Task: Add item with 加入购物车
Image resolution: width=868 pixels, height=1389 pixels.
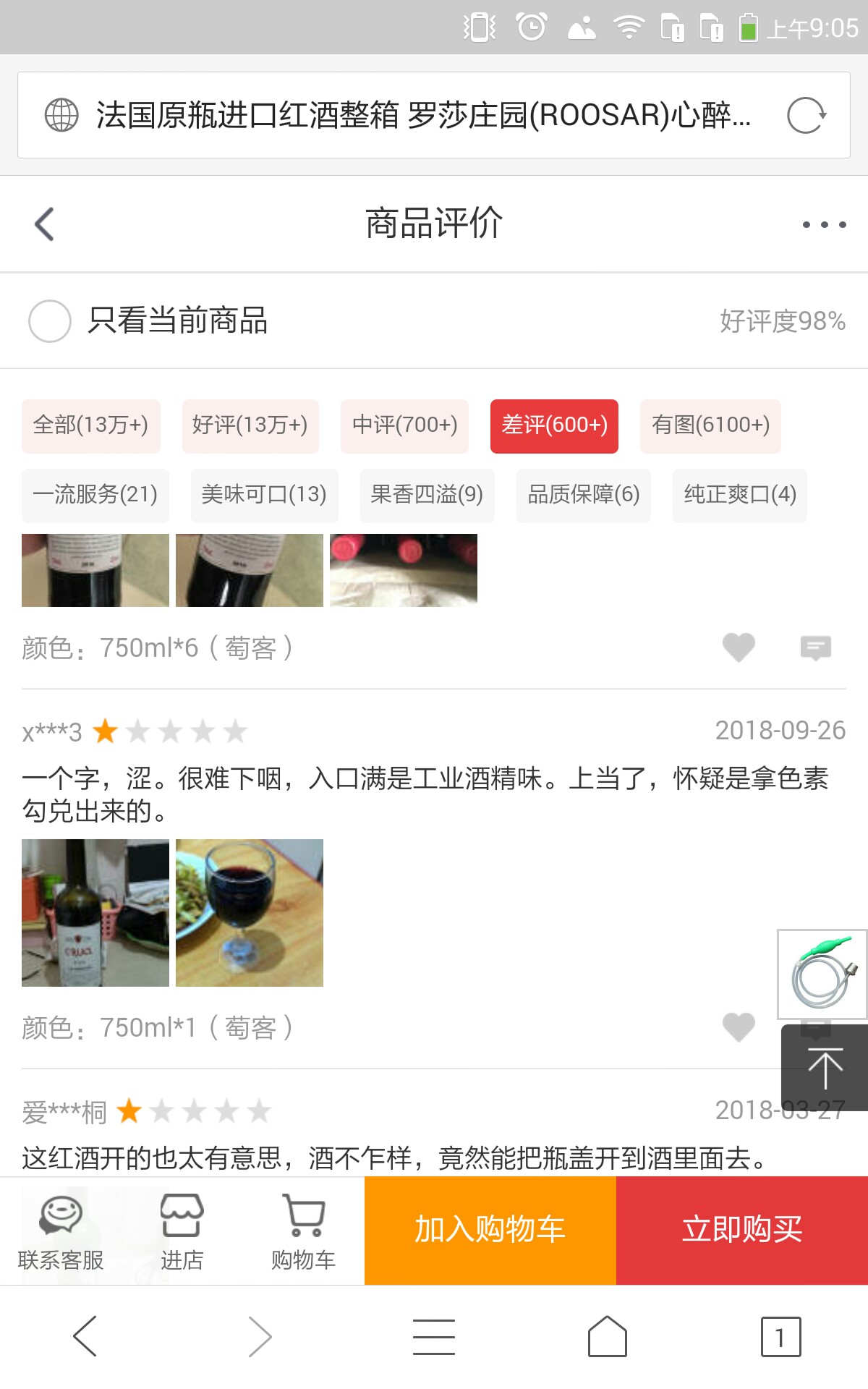Action: coord(490,1230)
